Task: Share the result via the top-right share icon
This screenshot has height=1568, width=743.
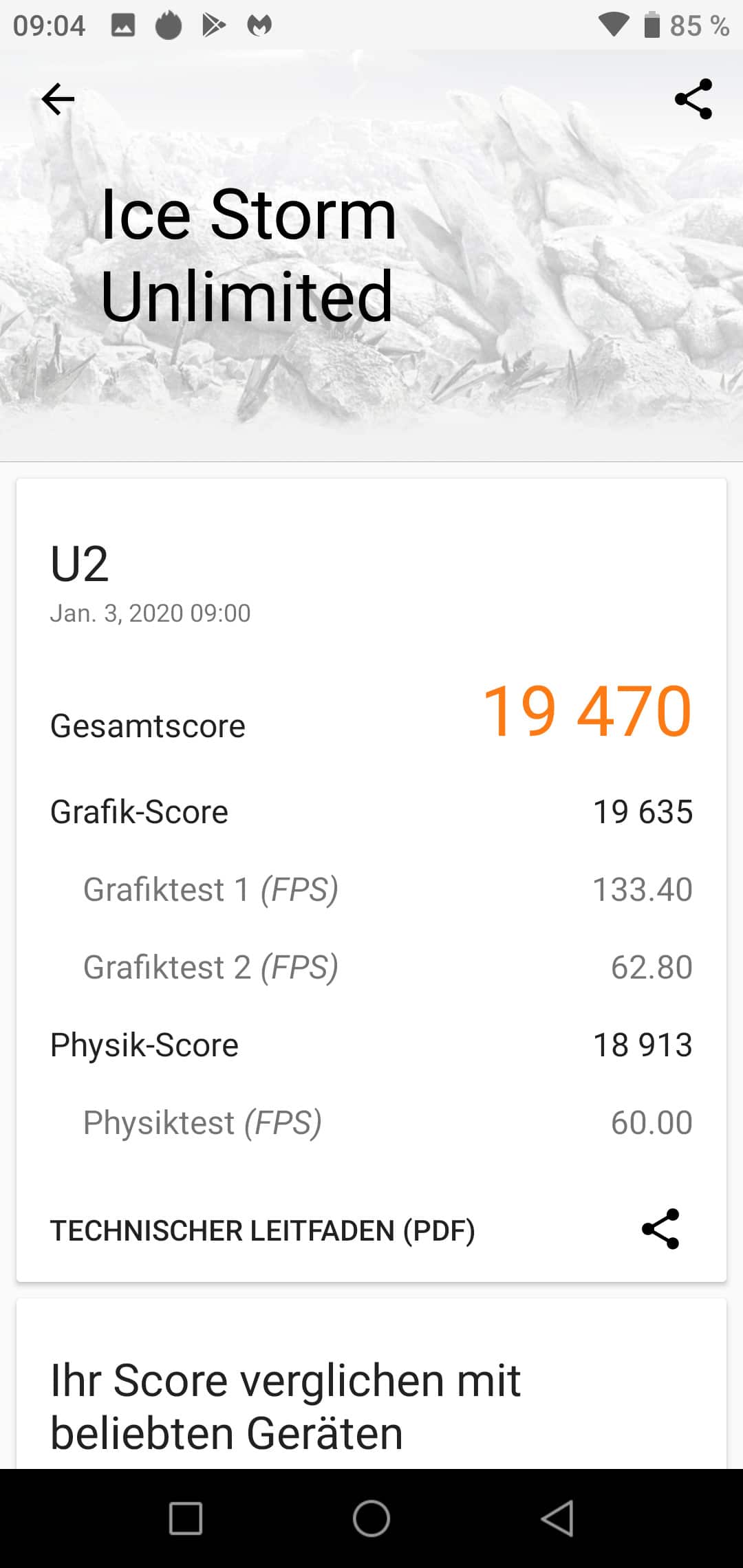Action: click(693, 99)
